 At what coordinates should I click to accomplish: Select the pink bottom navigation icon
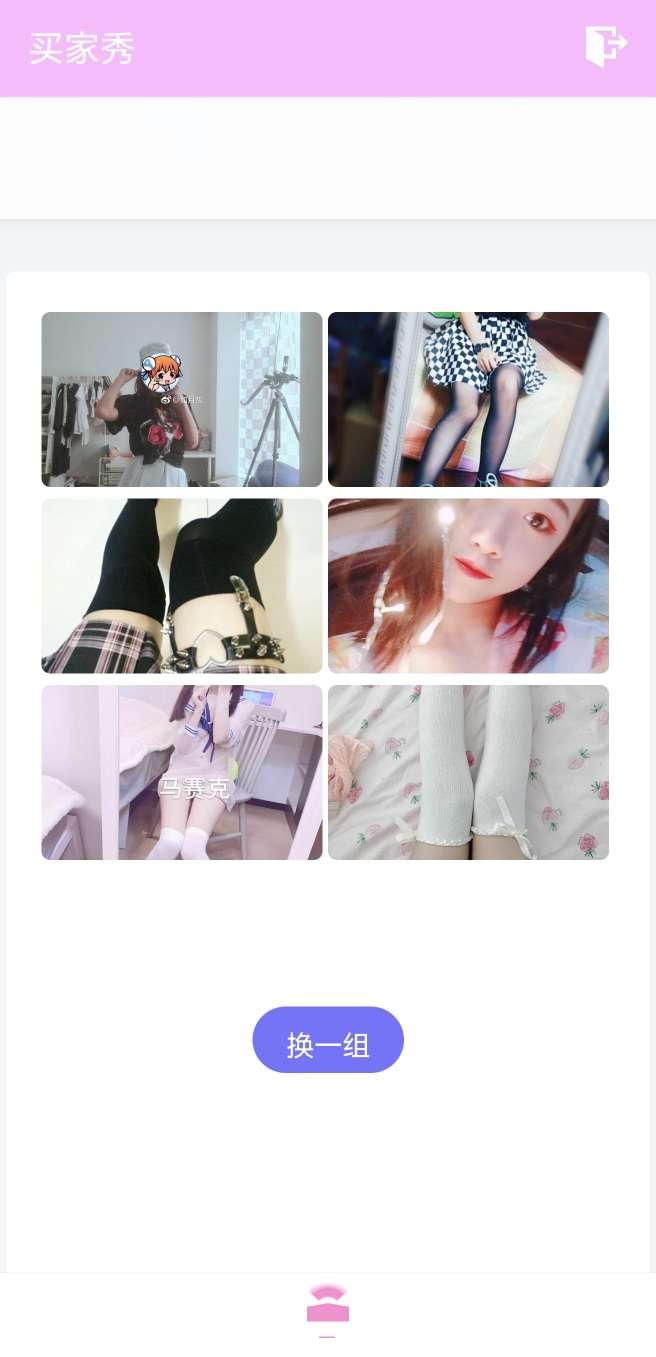[x=328, y=1305]
